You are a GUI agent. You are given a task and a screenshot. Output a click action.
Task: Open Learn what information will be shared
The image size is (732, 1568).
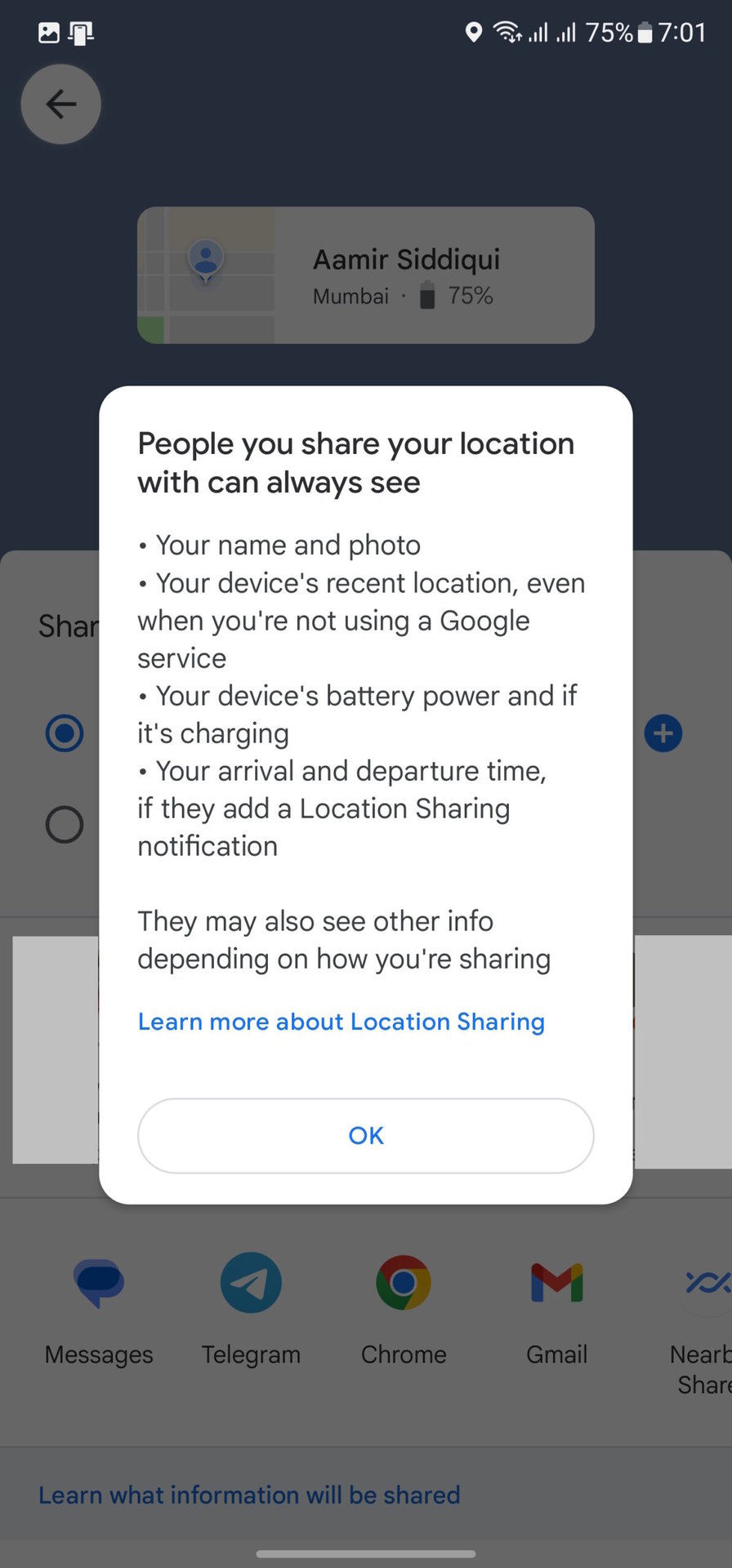pyautogui.click(x=249, y=1494)
